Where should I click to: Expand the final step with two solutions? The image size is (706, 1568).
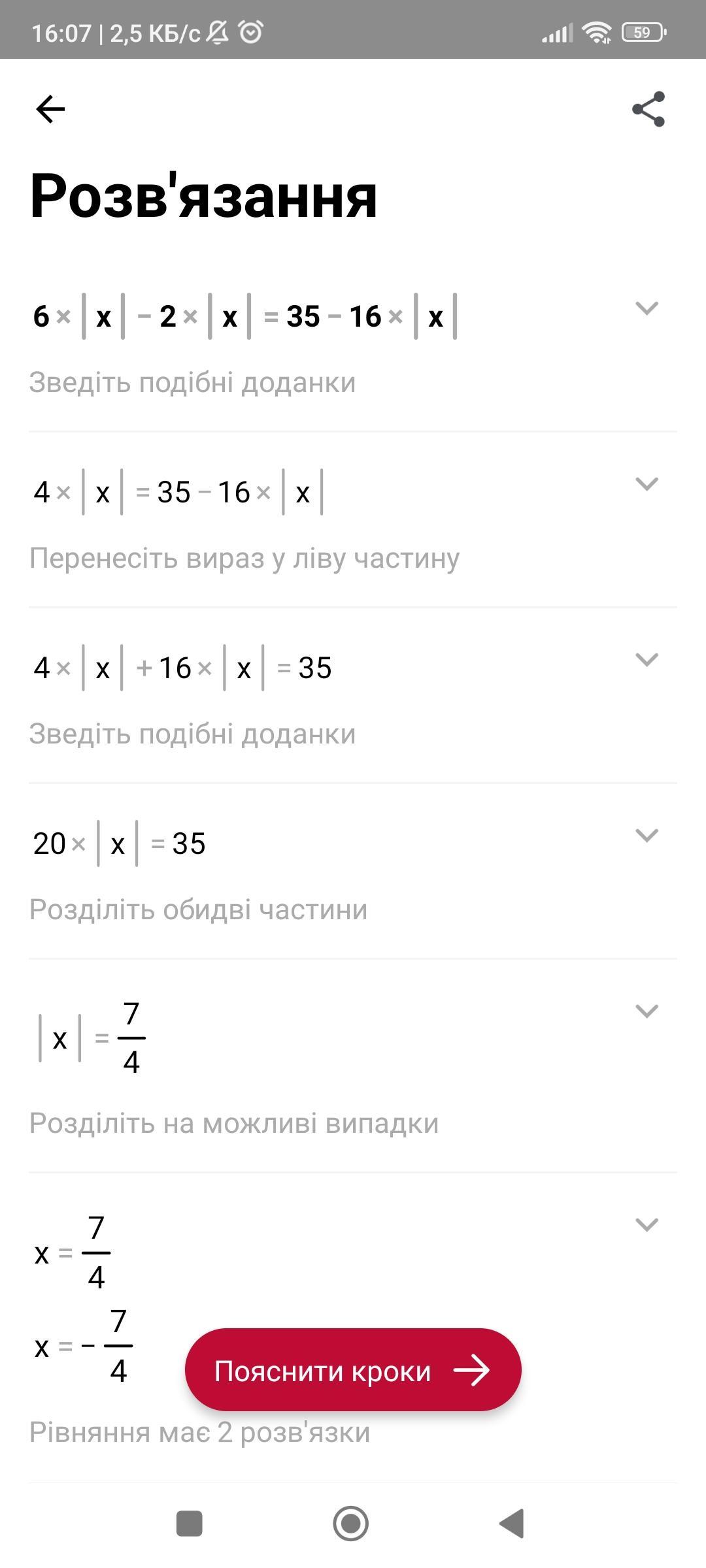tap(647, 1224)
